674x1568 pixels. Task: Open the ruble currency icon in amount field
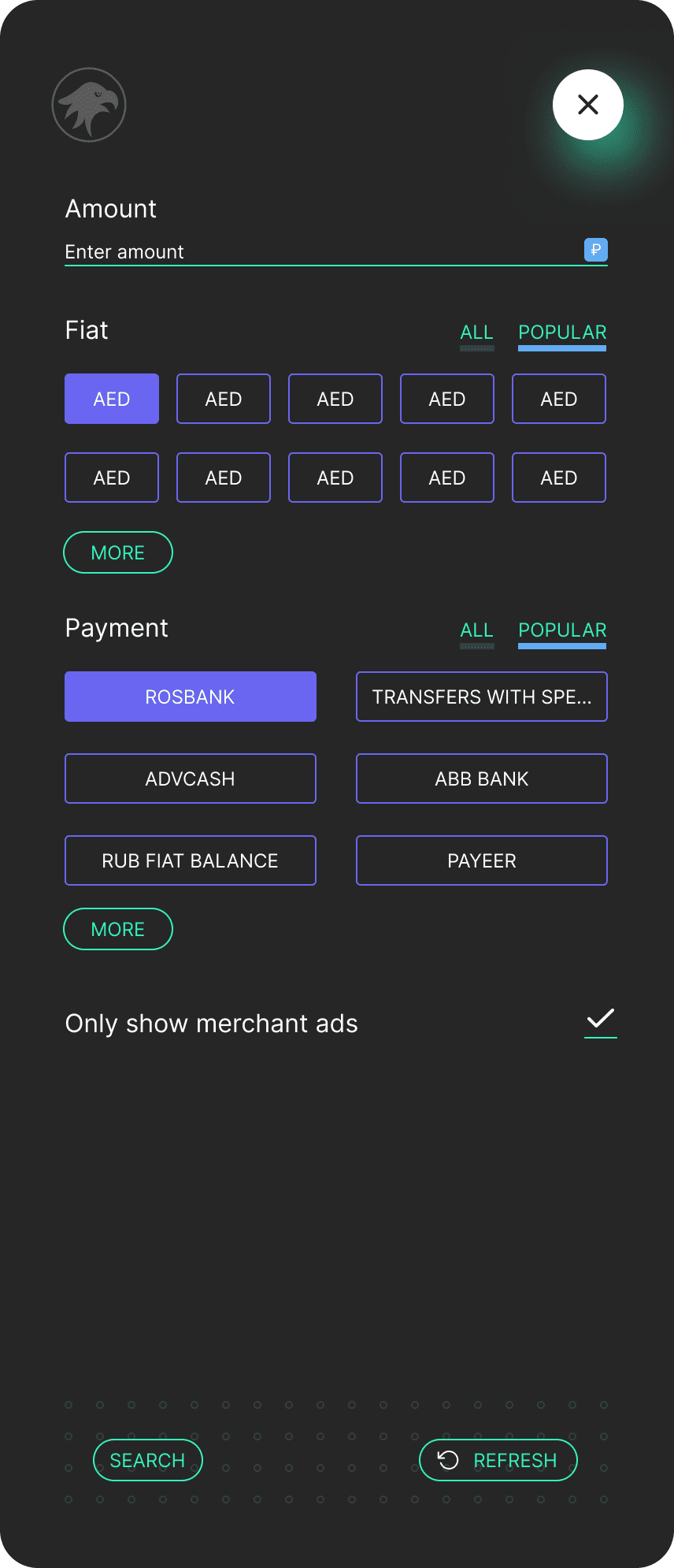[x=596, y=250]
